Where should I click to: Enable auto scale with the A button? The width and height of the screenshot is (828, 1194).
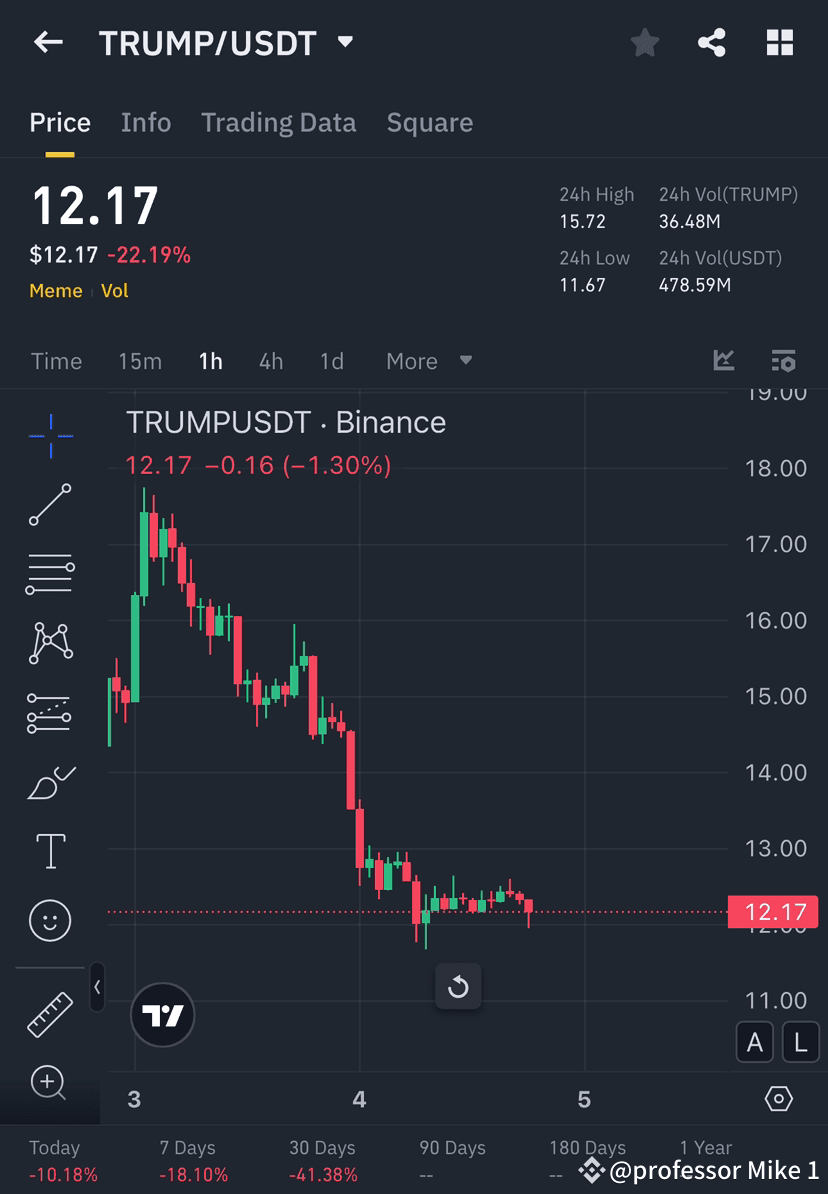(755, 1042)
